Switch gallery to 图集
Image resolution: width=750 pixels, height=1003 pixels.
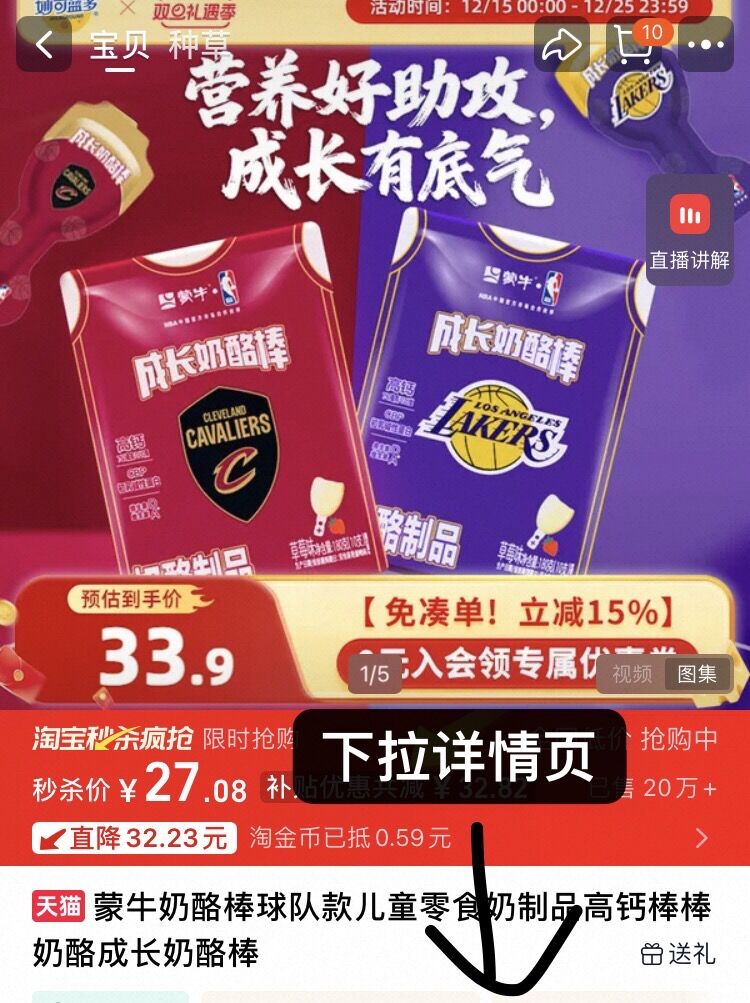697,674
